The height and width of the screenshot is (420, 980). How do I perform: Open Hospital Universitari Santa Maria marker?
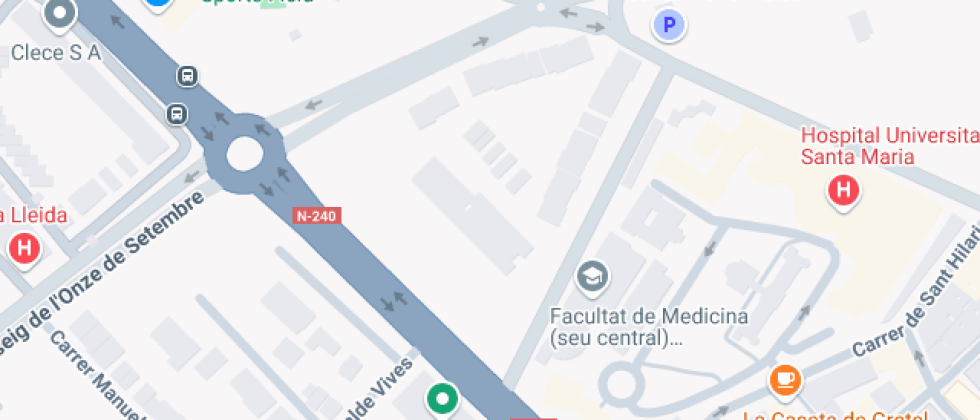(x=844, y=190)
